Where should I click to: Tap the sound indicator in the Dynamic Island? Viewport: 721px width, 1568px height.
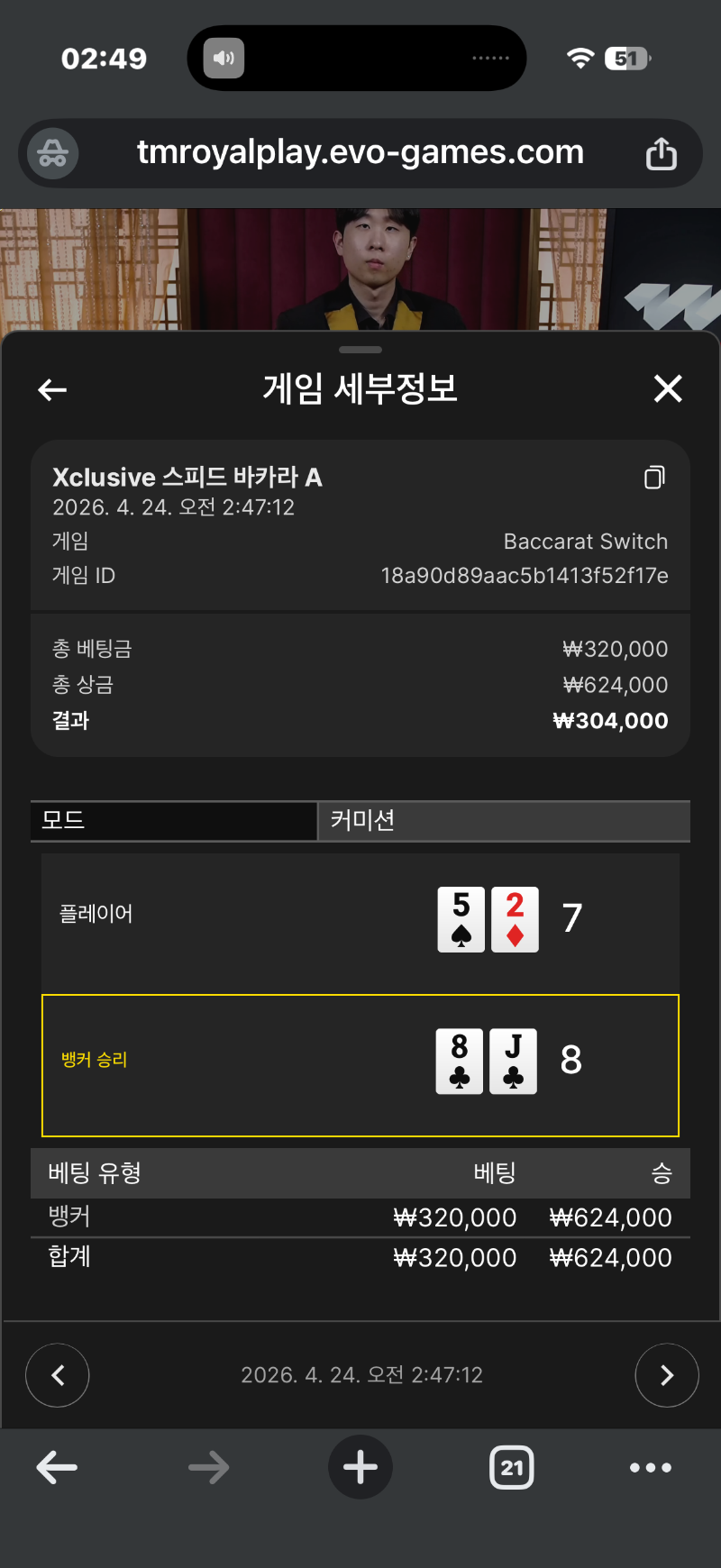(224, 59)
